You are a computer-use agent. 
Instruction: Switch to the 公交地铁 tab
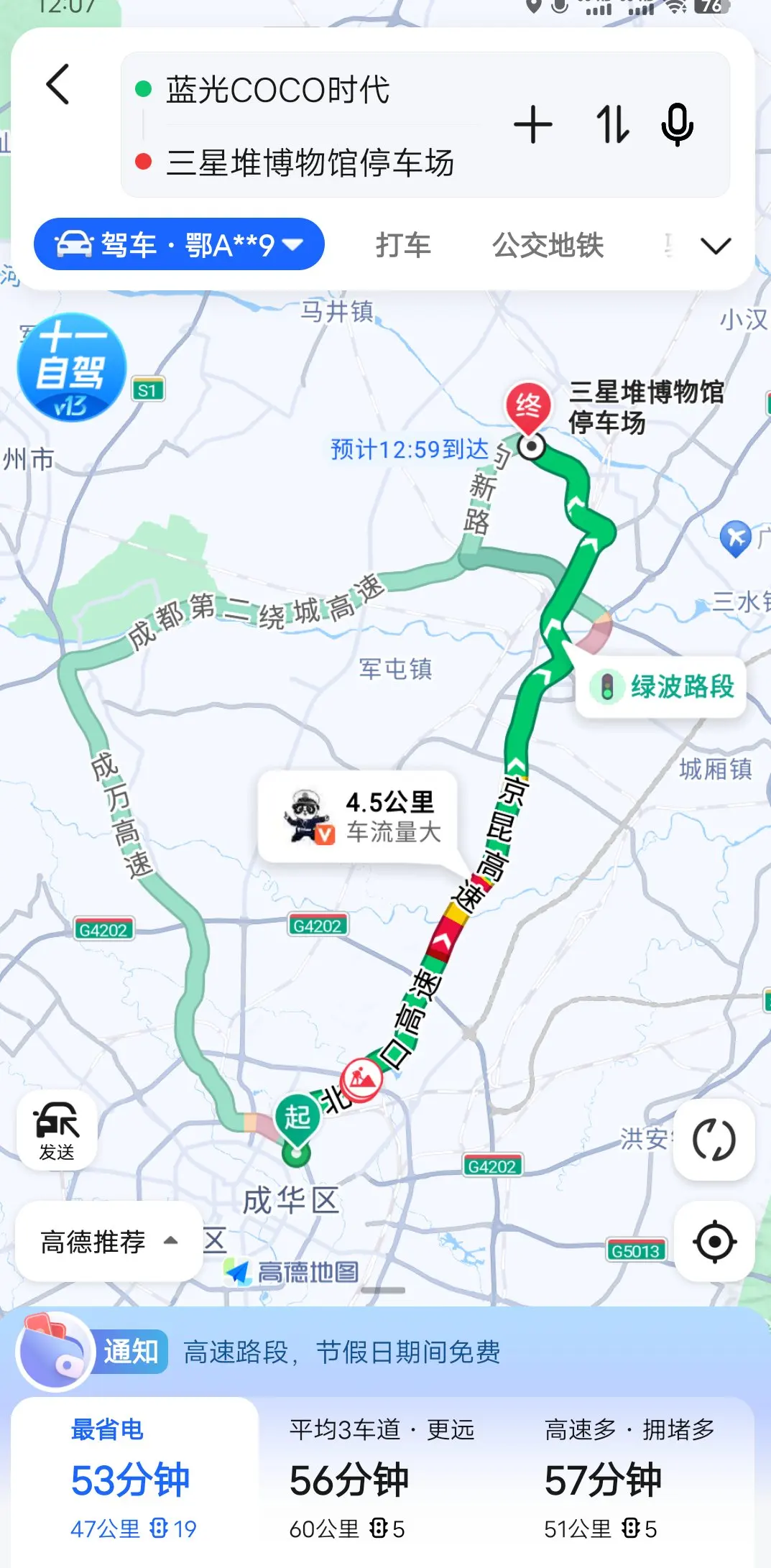pos(548,245)
